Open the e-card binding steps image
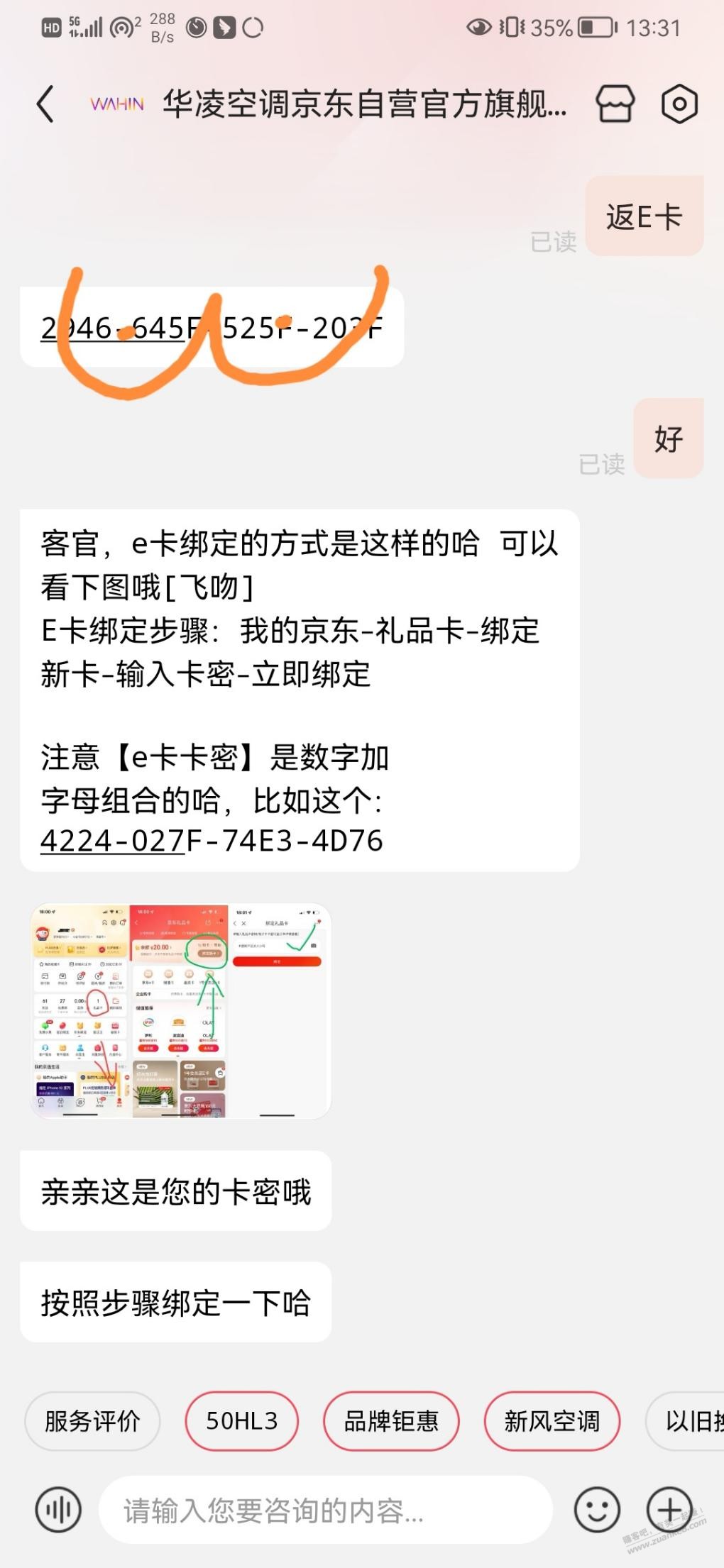724x1568 pixels. click(180, 1010)
